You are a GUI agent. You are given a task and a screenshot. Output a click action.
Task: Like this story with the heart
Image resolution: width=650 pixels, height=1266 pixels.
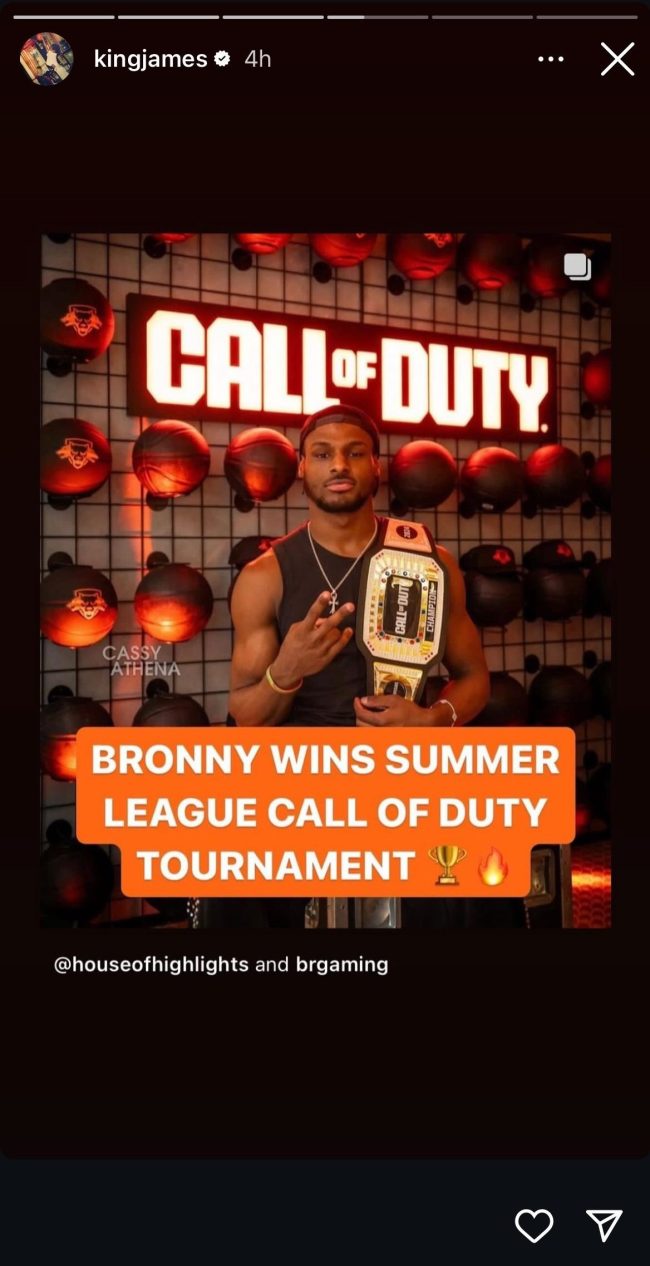click(534, 1225)
